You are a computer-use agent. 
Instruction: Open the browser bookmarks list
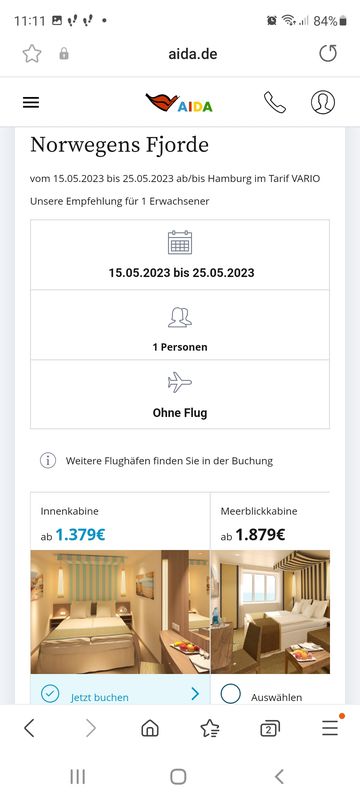[210, 728]
